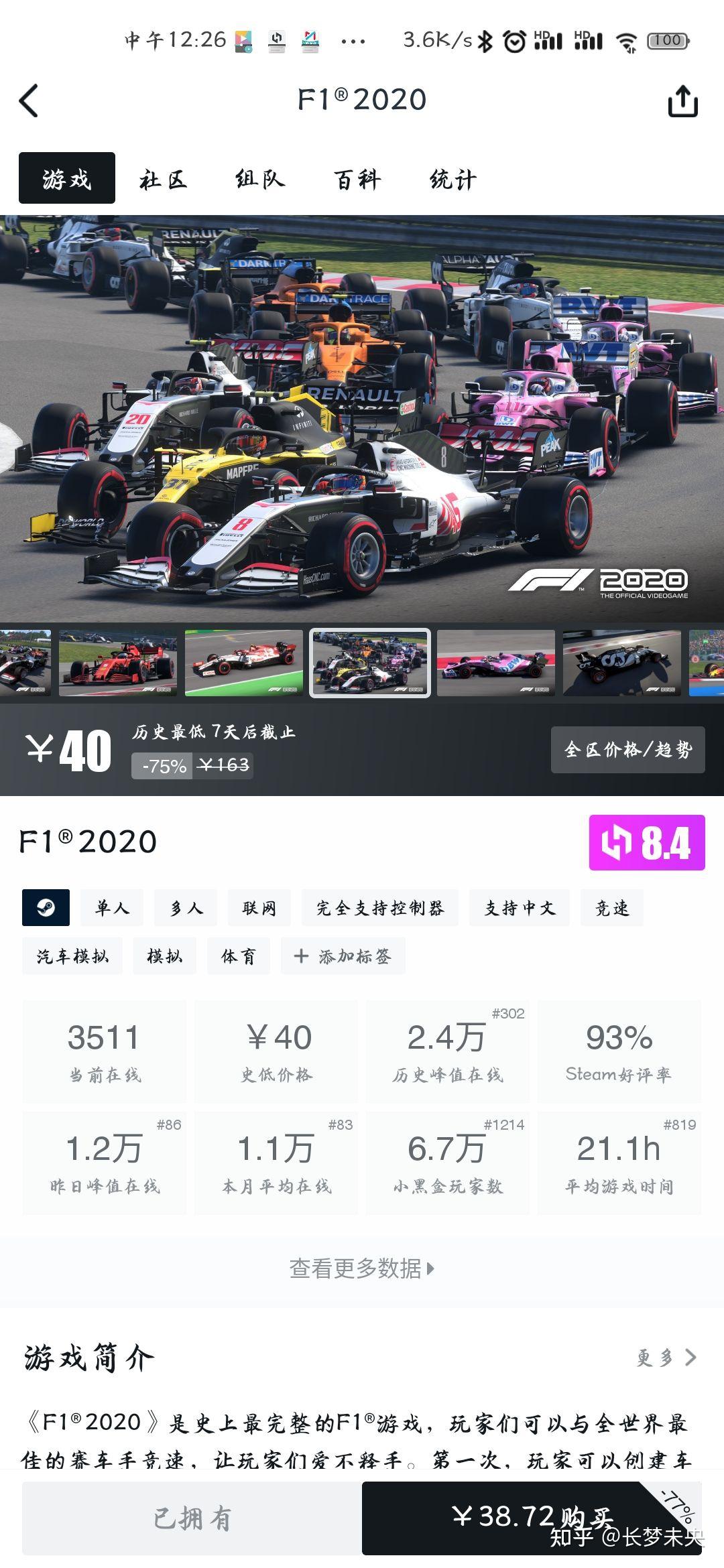Add a new tag with 添加标签
Image resolution: width=724 pixels, height=1568 pixels.
click(x=343, y=956)
